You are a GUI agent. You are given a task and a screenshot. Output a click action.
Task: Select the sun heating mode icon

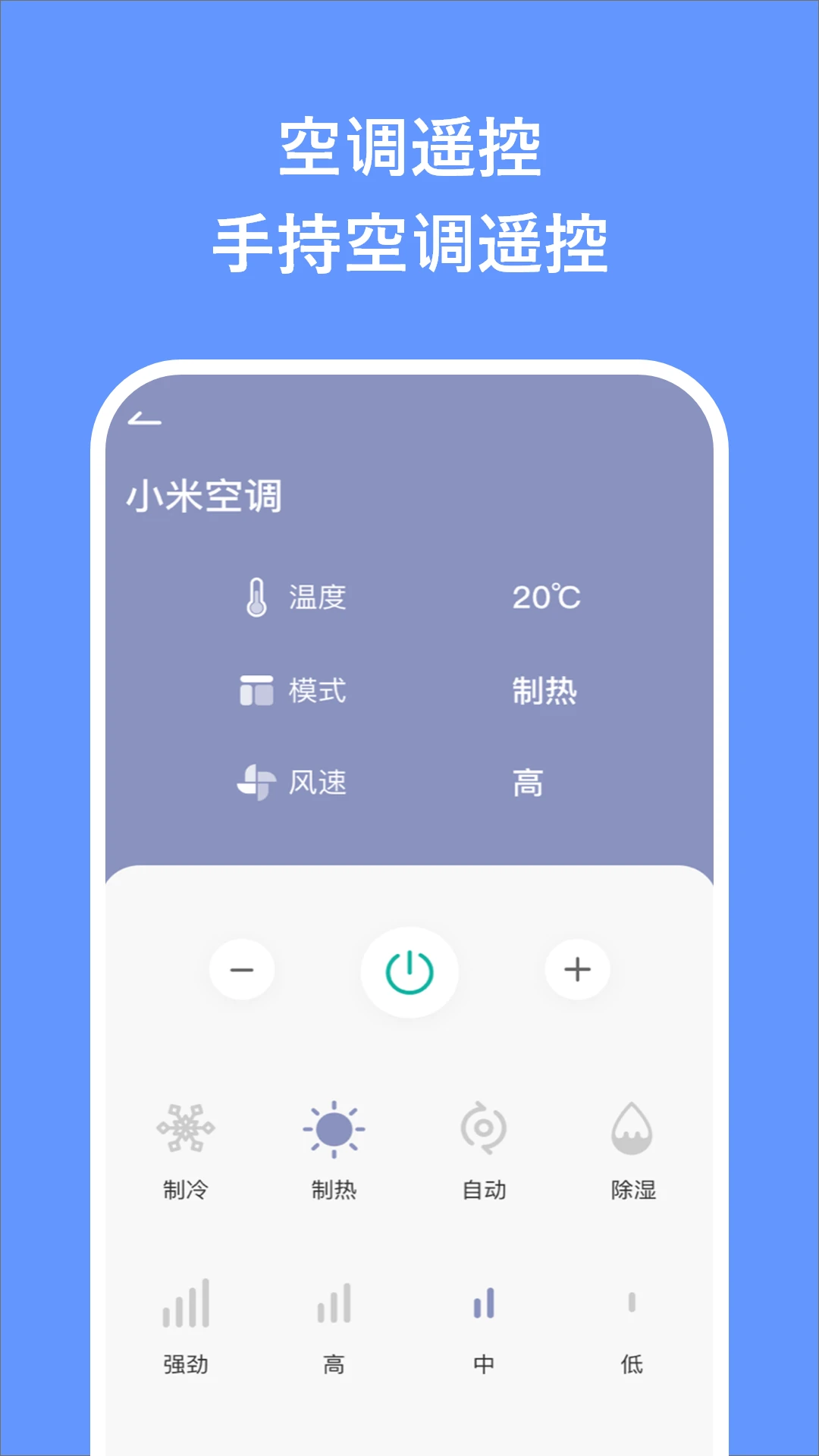(x=336, y=1128)
